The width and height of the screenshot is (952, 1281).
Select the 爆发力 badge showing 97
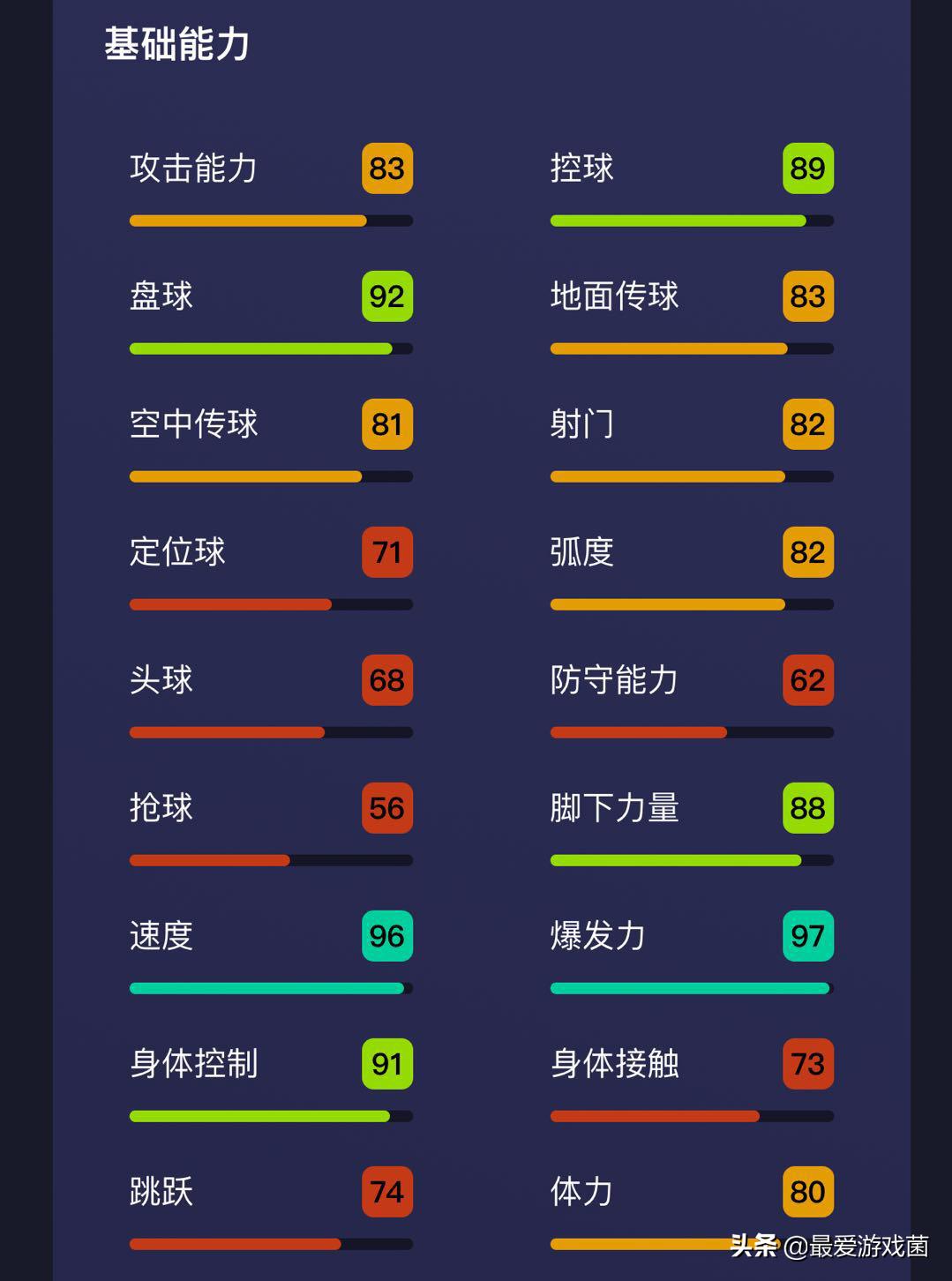pyautogui.click(x=807, y=936)
